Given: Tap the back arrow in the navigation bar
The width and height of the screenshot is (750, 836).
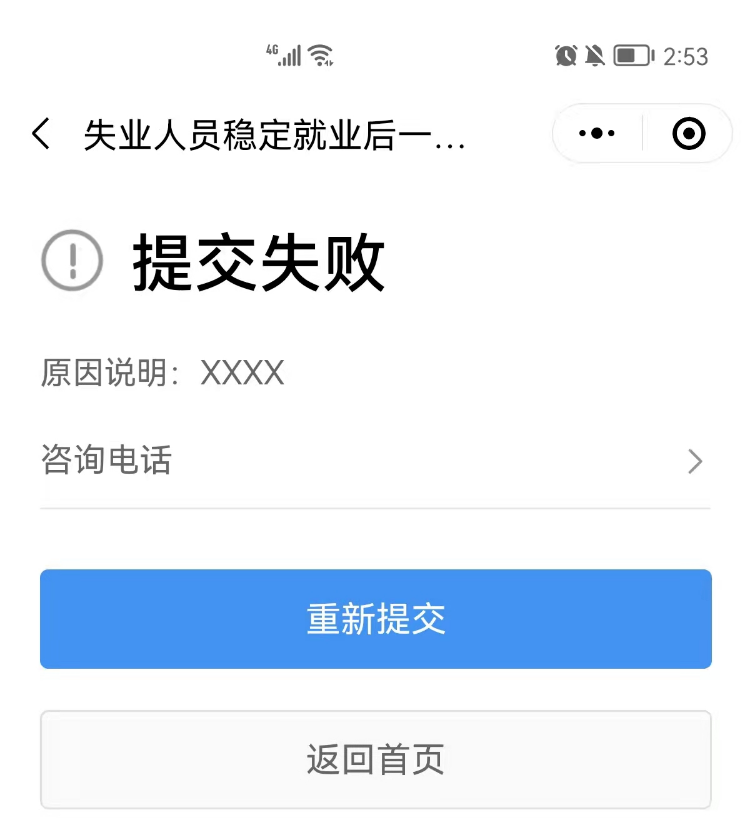Looking at the screenshot, I should click(40, 133).
